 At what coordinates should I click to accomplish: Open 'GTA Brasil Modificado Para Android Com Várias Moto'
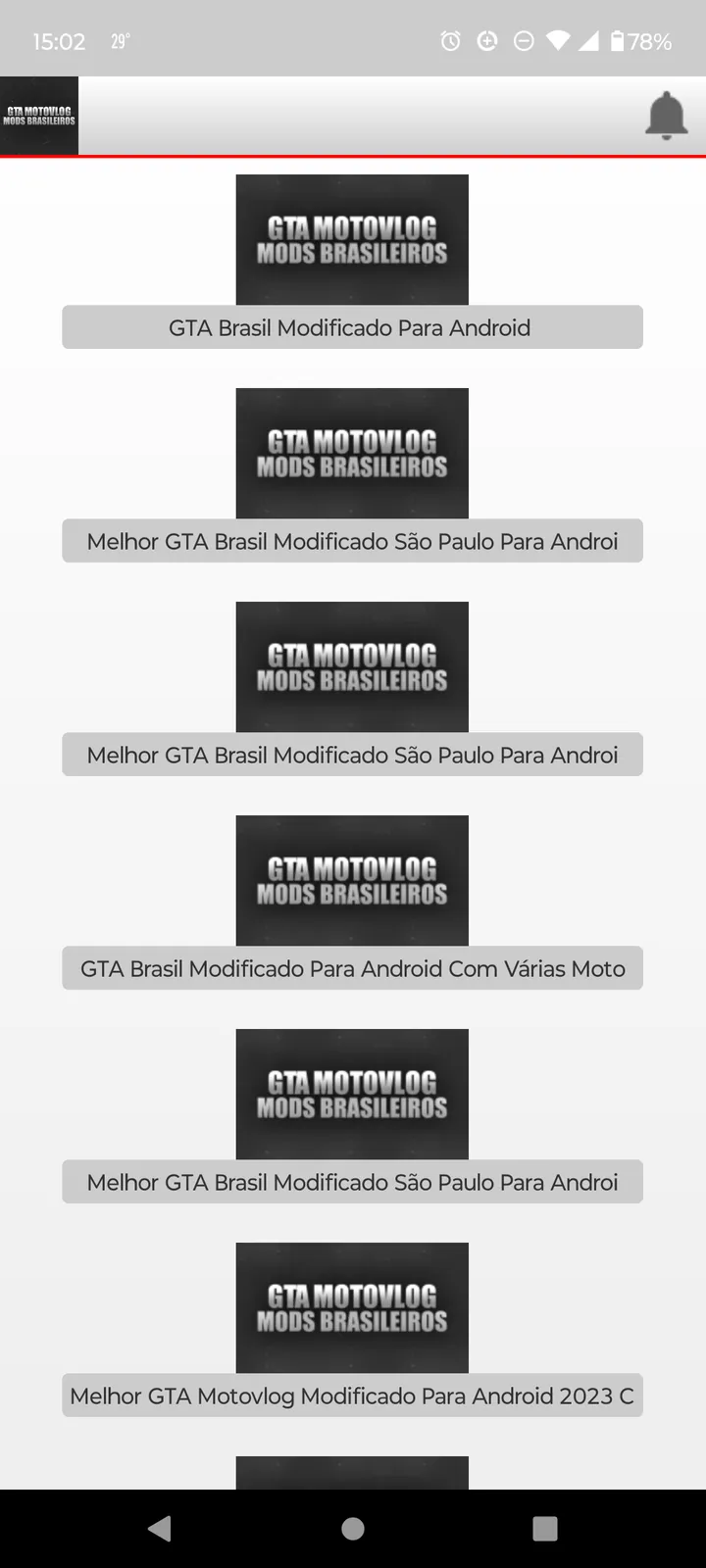tap(352, 968)
